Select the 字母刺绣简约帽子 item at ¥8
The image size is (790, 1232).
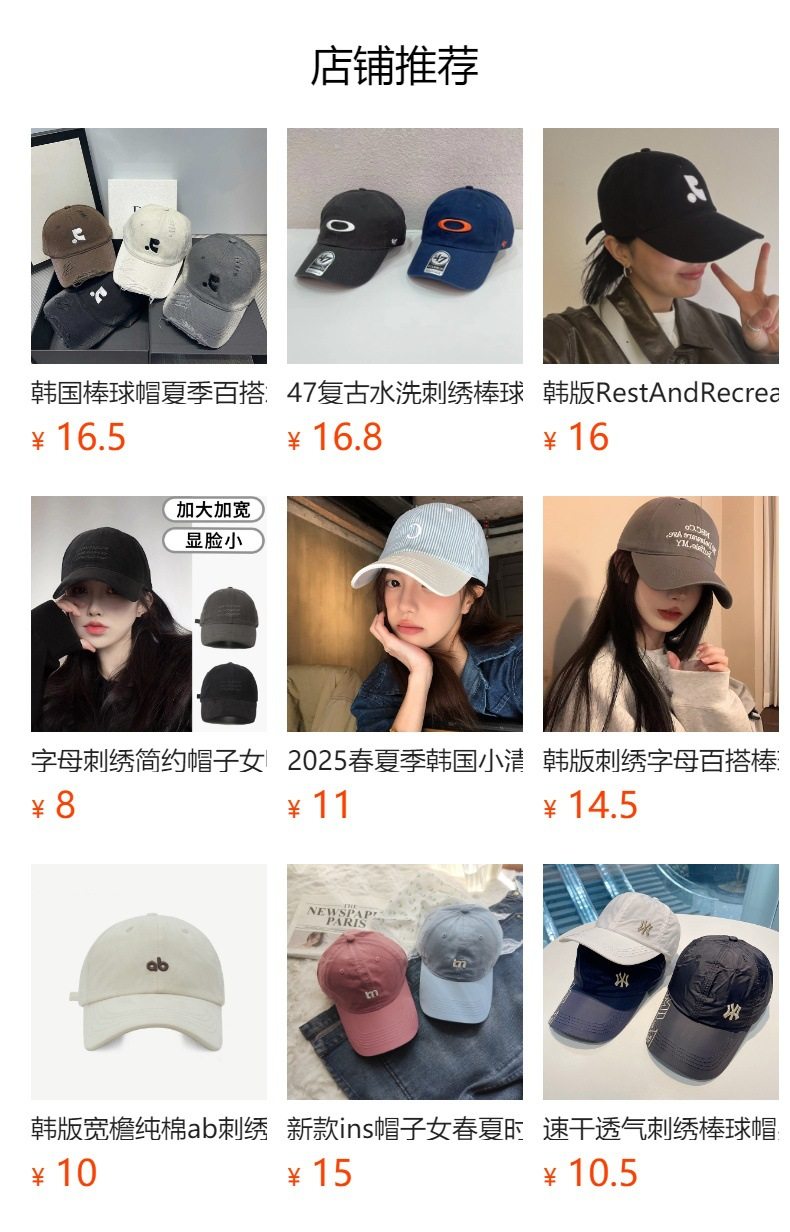pos(149,614)
